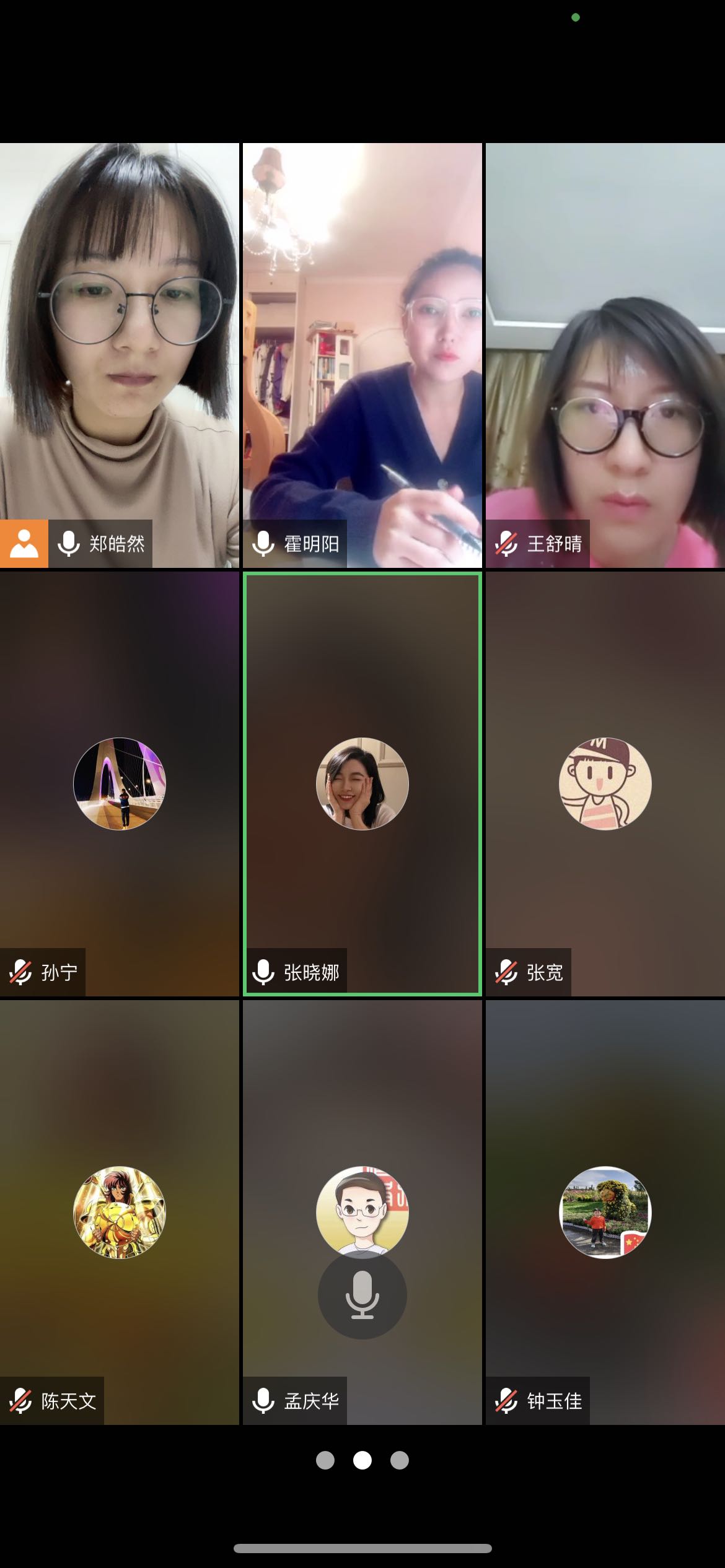Open participant tile 钟玉佳
The width and height of the screenshot is (725, 1568).
605,1212
